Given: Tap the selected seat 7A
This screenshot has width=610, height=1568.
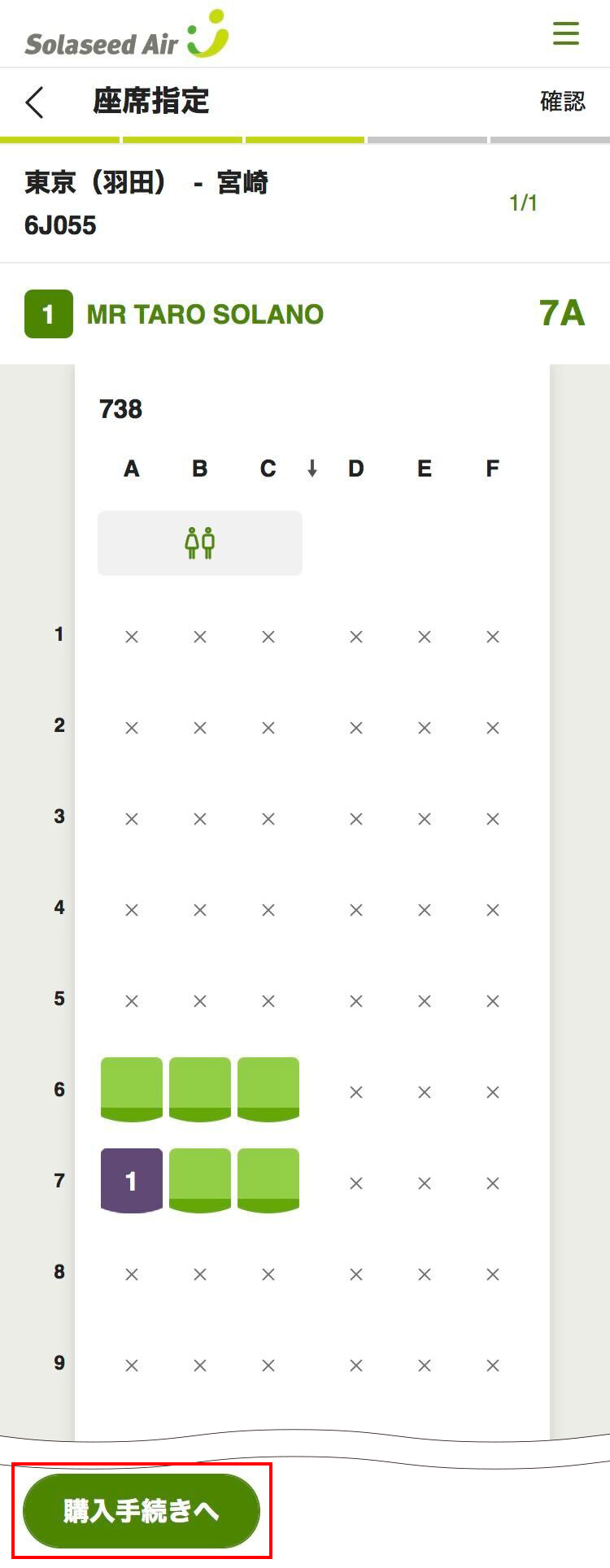Looking at the screenshot, I should point(132,1180).
